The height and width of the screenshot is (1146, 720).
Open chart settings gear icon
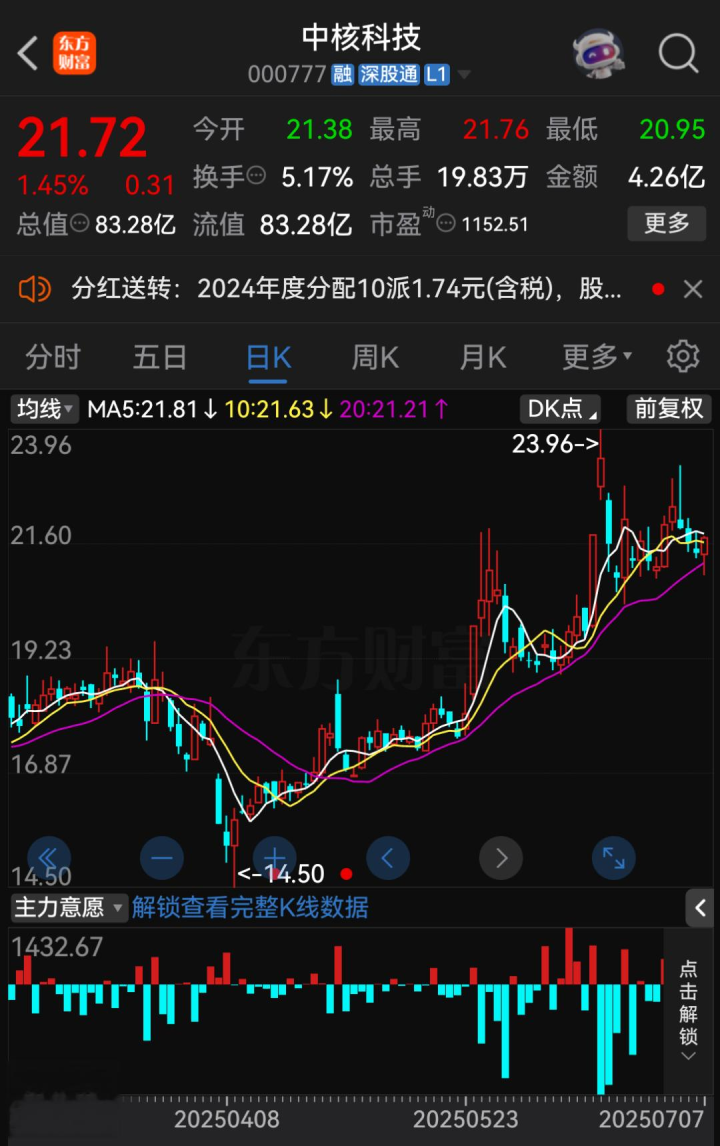click(x=683, y=356)
